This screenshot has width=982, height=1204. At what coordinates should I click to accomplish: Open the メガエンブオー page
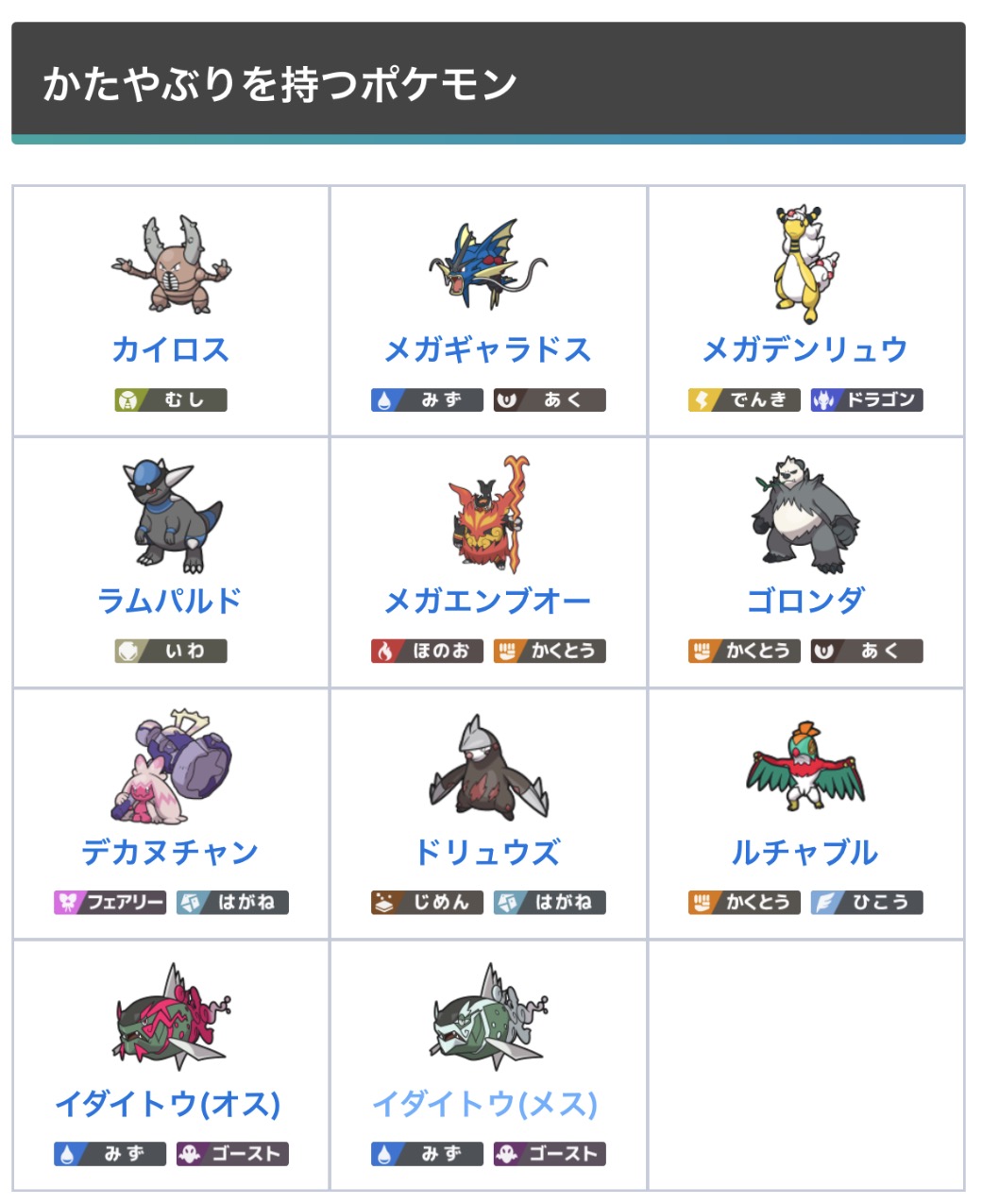[487, 601]
